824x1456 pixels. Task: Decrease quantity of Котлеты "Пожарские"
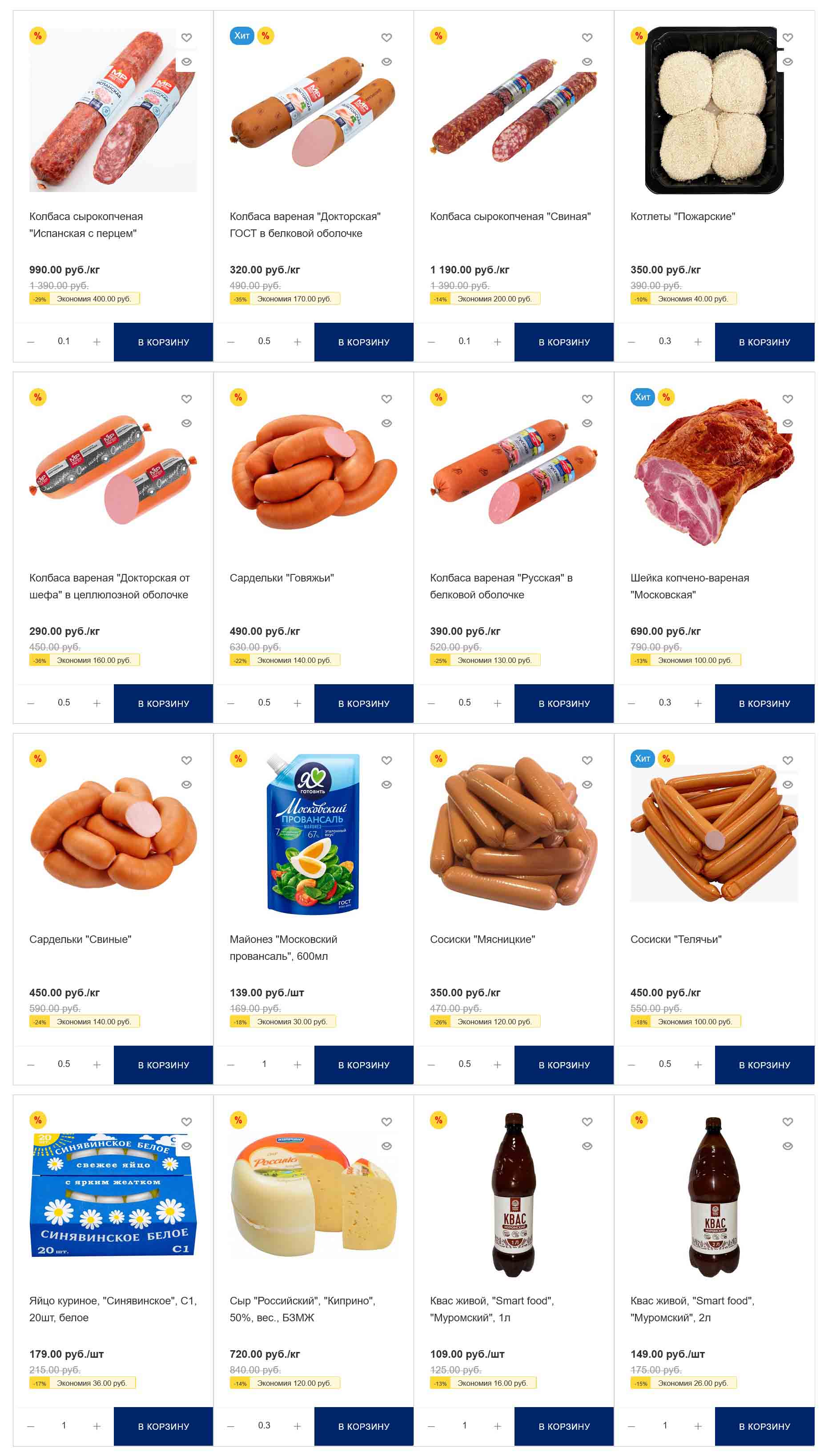click(631, 341)
